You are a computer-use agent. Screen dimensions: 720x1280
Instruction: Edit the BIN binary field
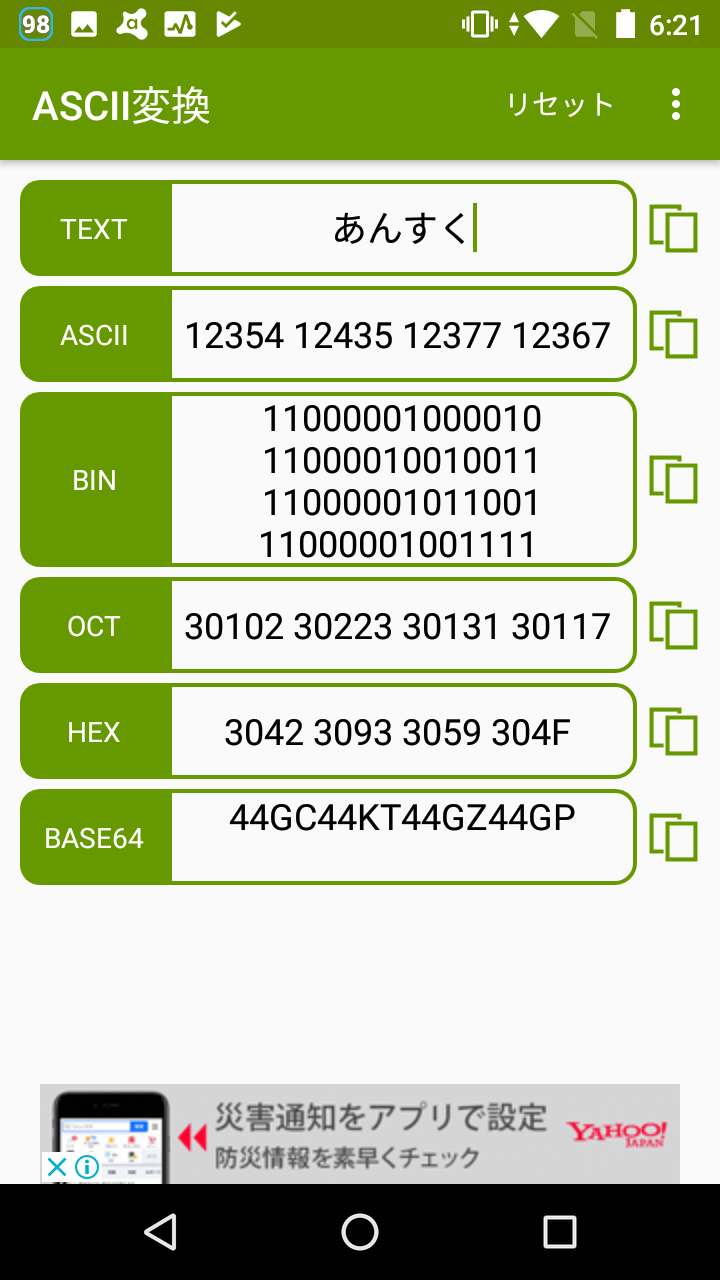pyautogui.click(x=402, y=479)
